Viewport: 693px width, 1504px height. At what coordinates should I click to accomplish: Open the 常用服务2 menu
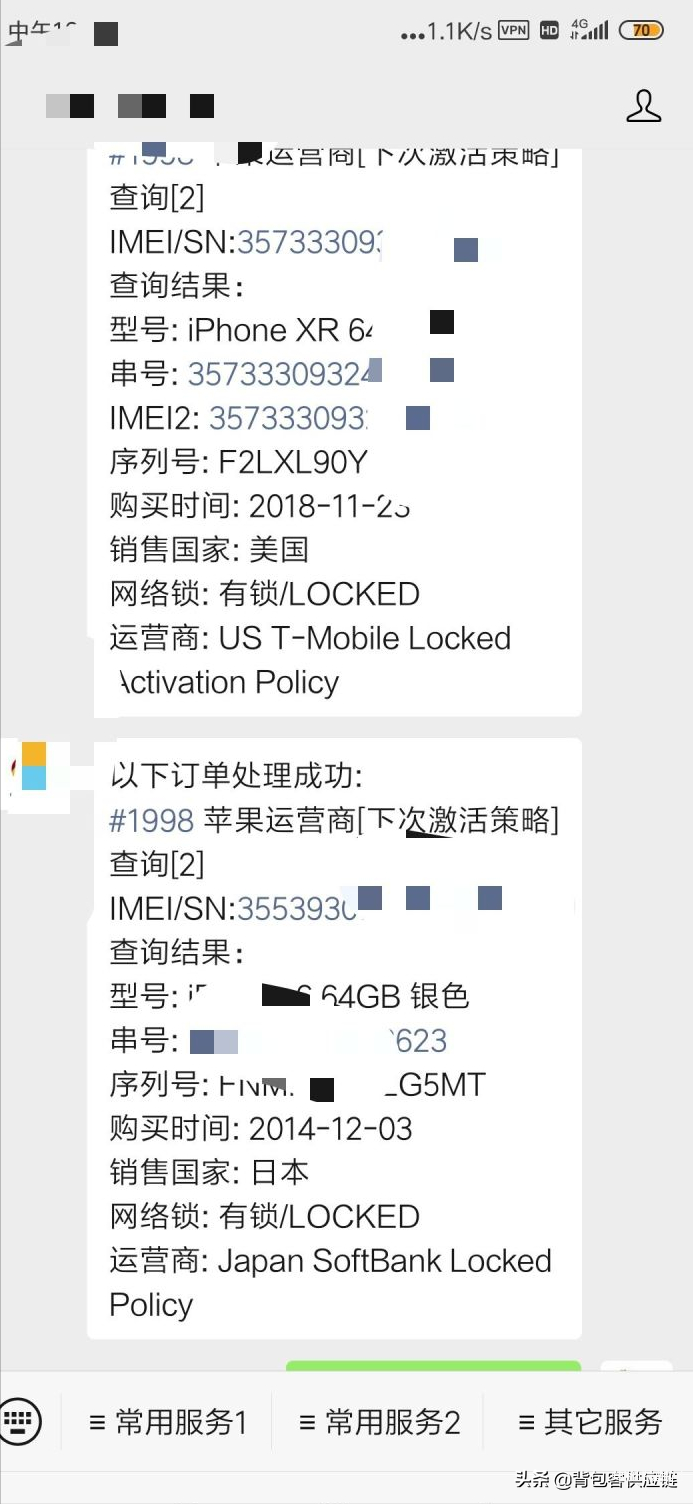379,1421
